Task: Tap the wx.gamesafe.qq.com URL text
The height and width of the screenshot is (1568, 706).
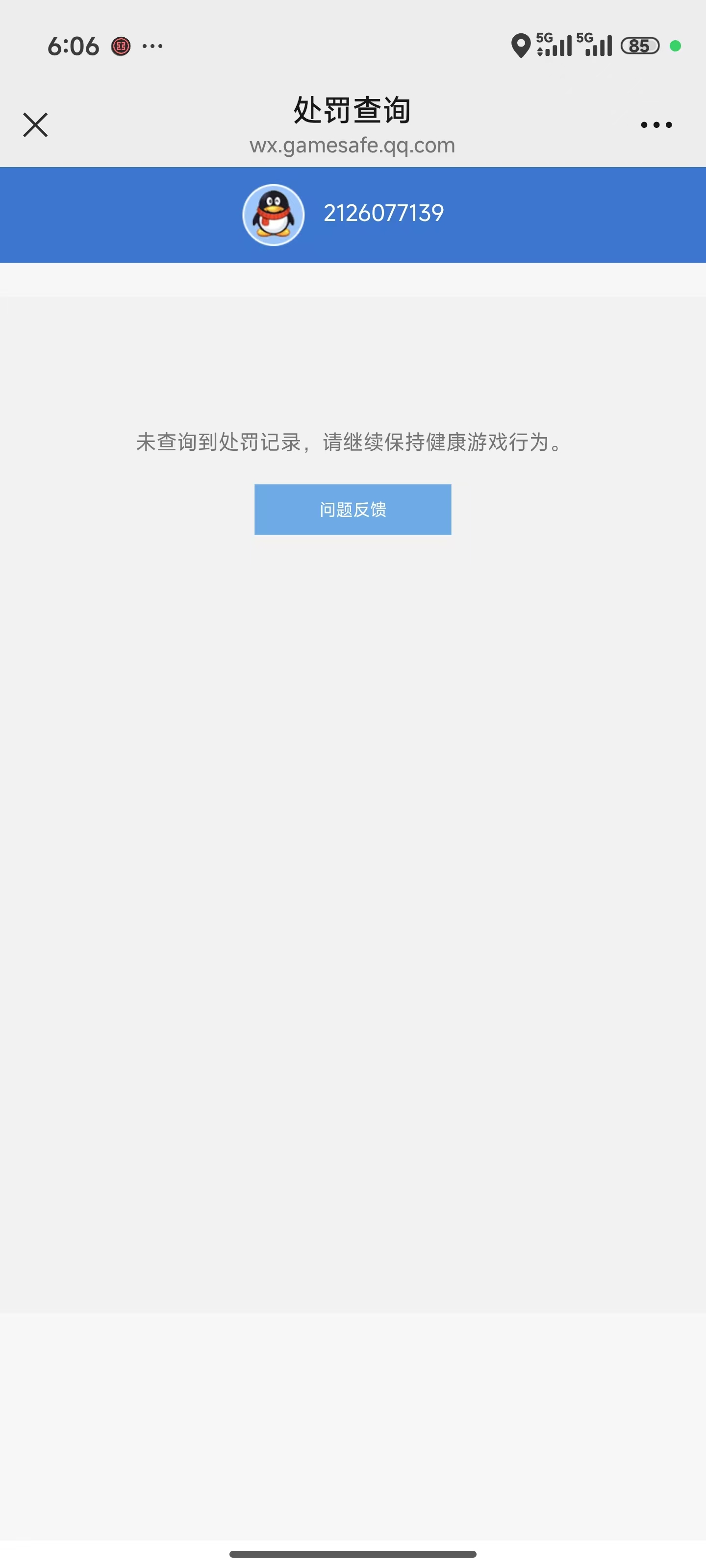Action: click(352, 146)
